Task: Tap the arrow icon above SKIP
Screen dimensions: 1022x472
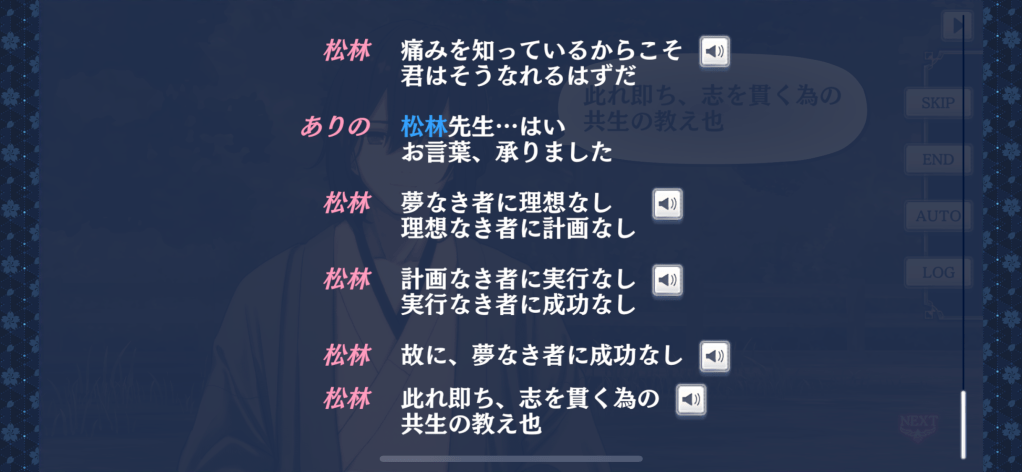Action: pos(956,26)
